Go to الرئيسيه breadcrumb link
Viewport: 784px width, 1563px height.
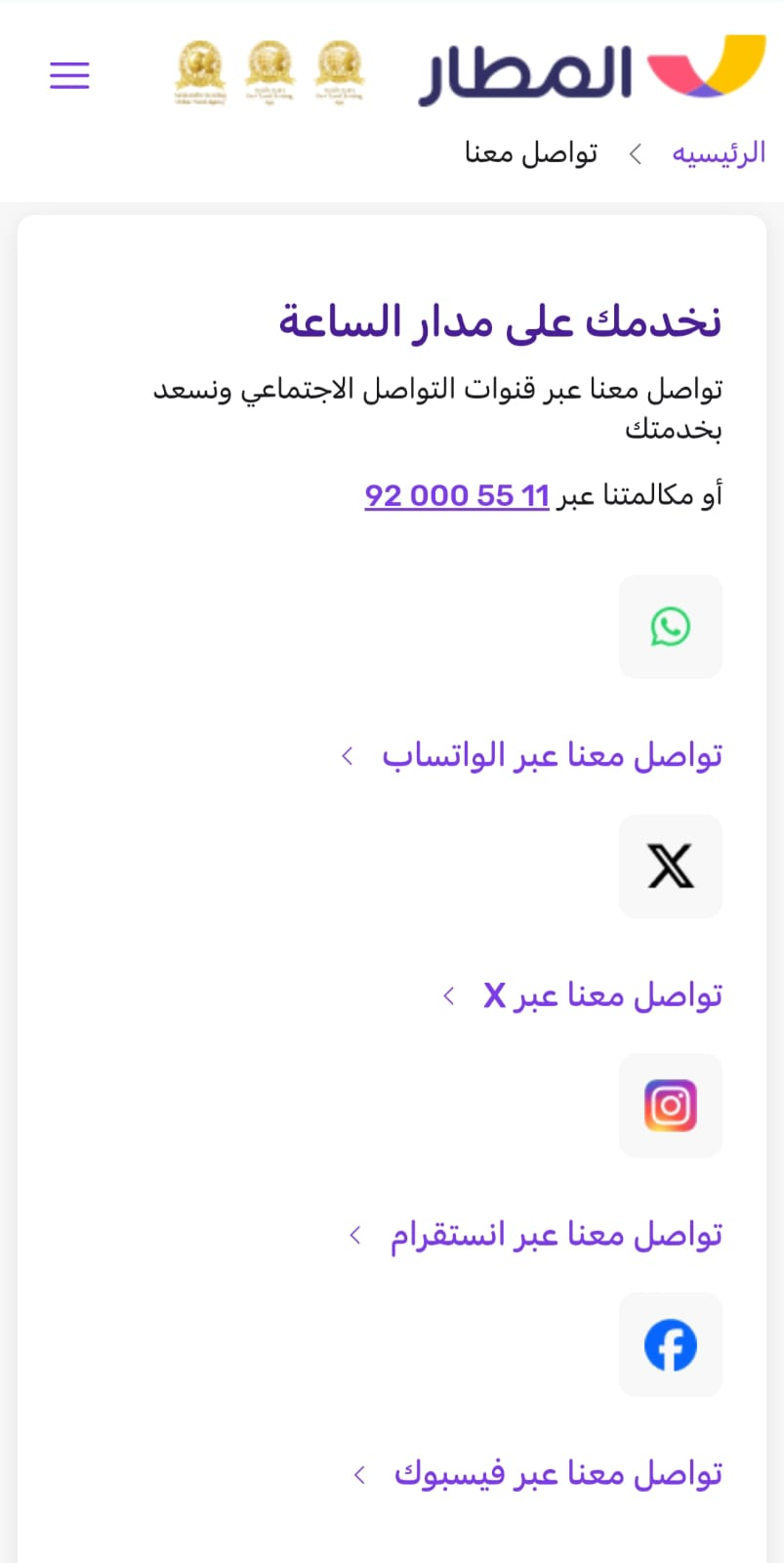tap(719, 153)
